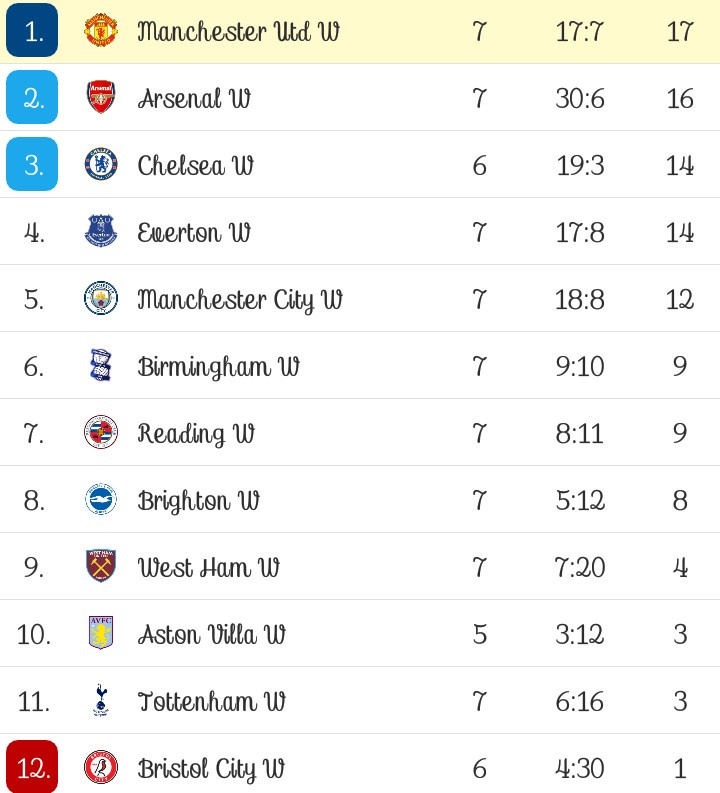720x793 pixels.
Task: Open the Arsenal W team row
Action: [194, 98]
